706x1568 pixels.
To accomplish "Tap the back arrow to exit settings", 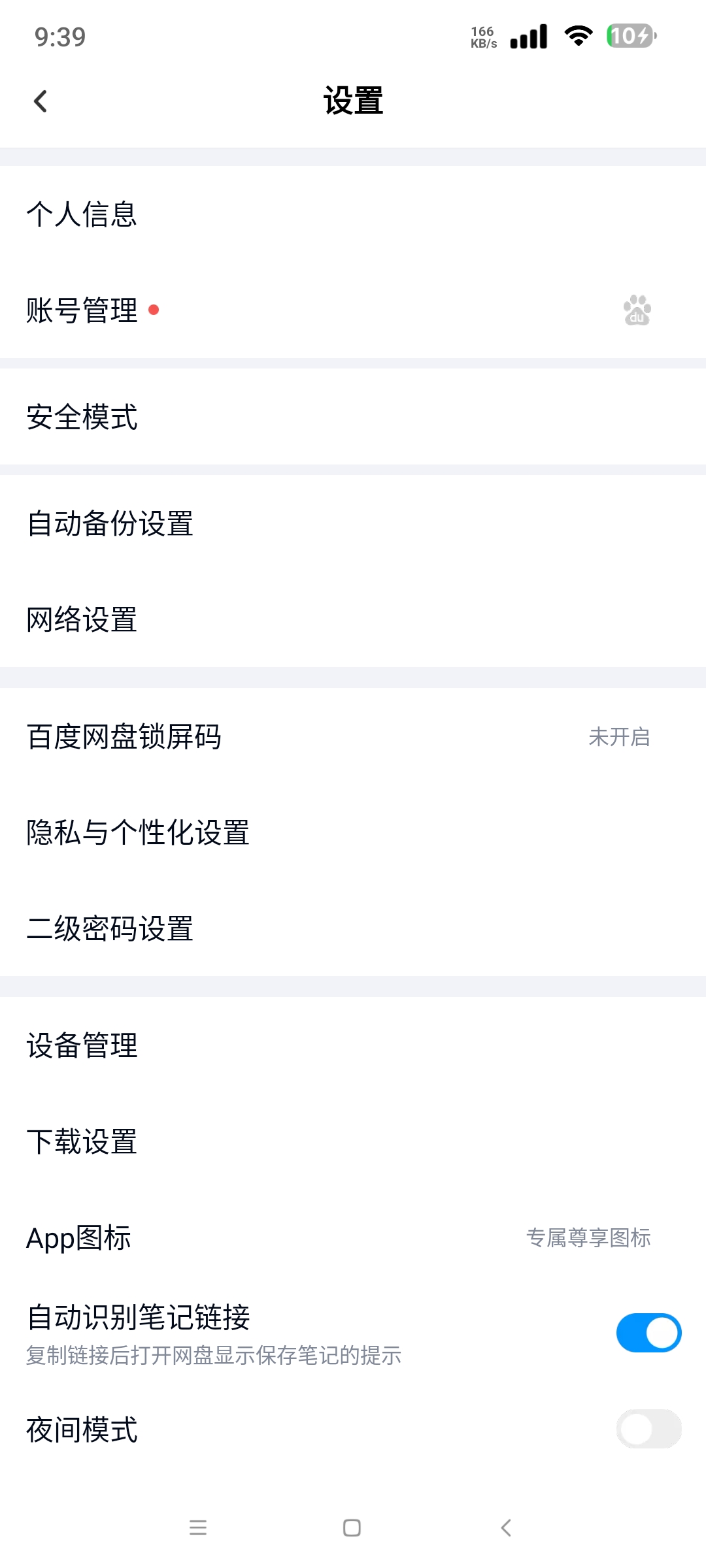I will [41, 100].
